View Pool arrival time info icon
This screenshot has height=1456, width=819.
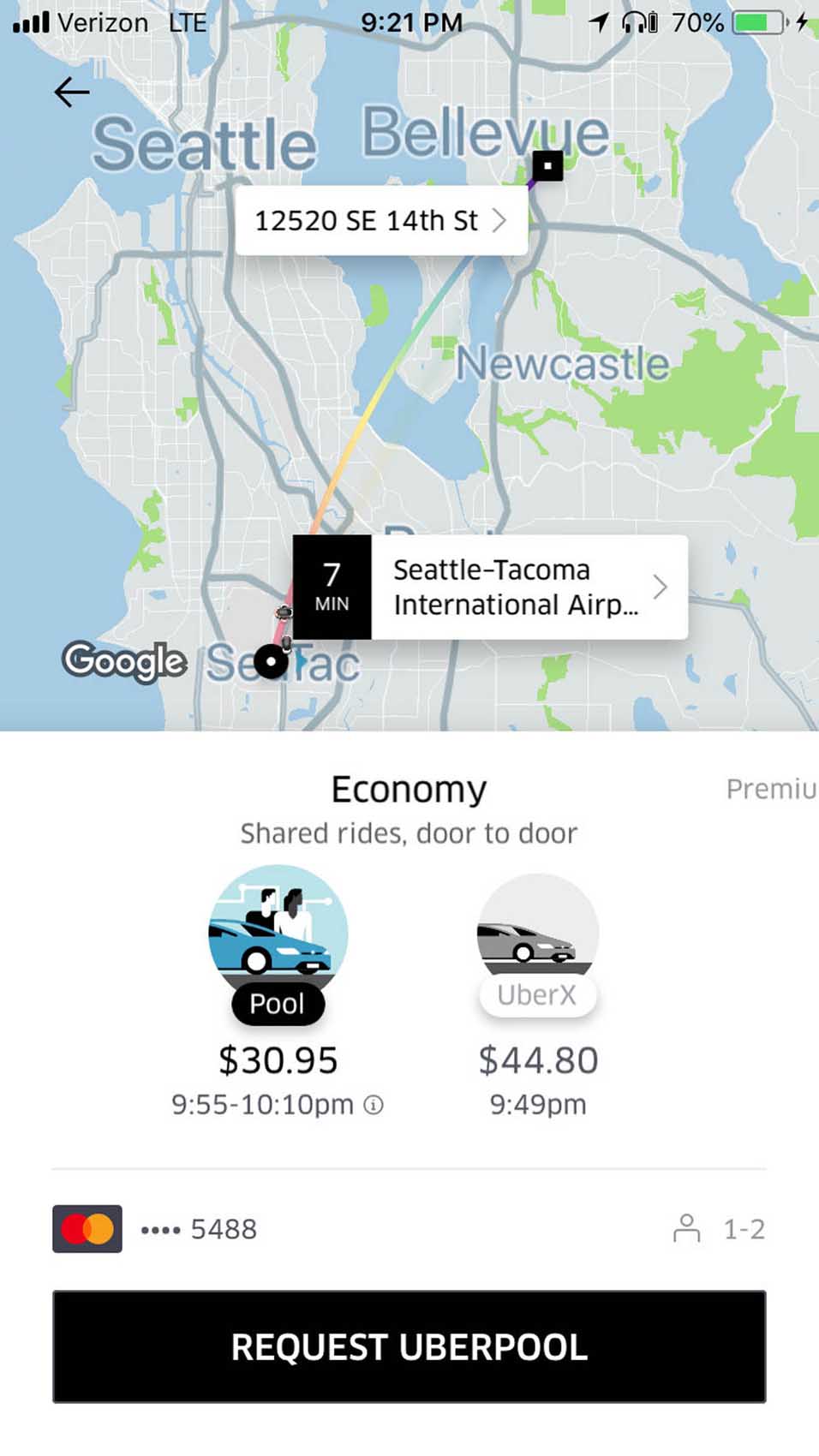(374, 1105)
